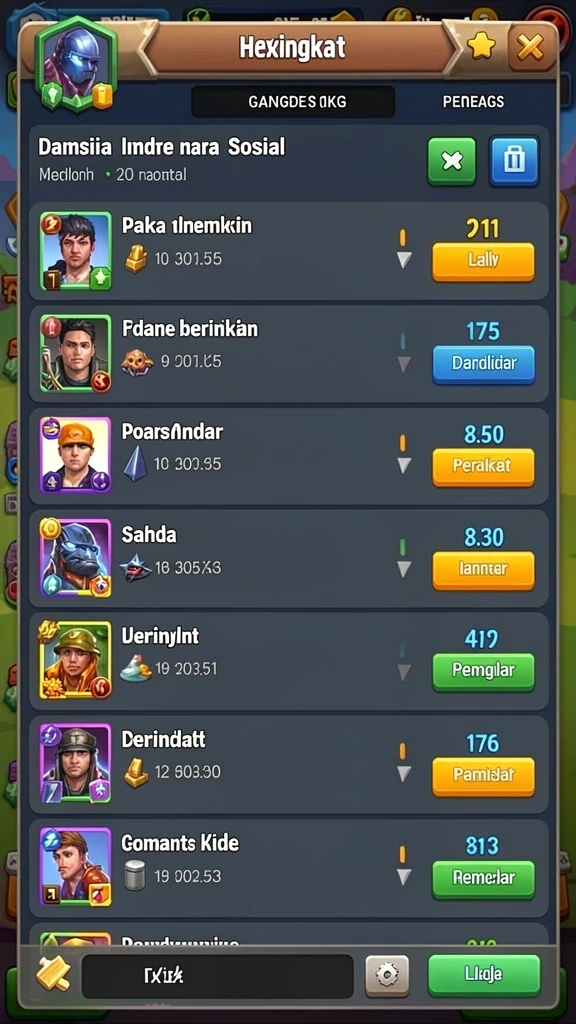Tap the Lally button for Paka tlnemkin
The image size is (576, 1024).
(x=483, y=262)
